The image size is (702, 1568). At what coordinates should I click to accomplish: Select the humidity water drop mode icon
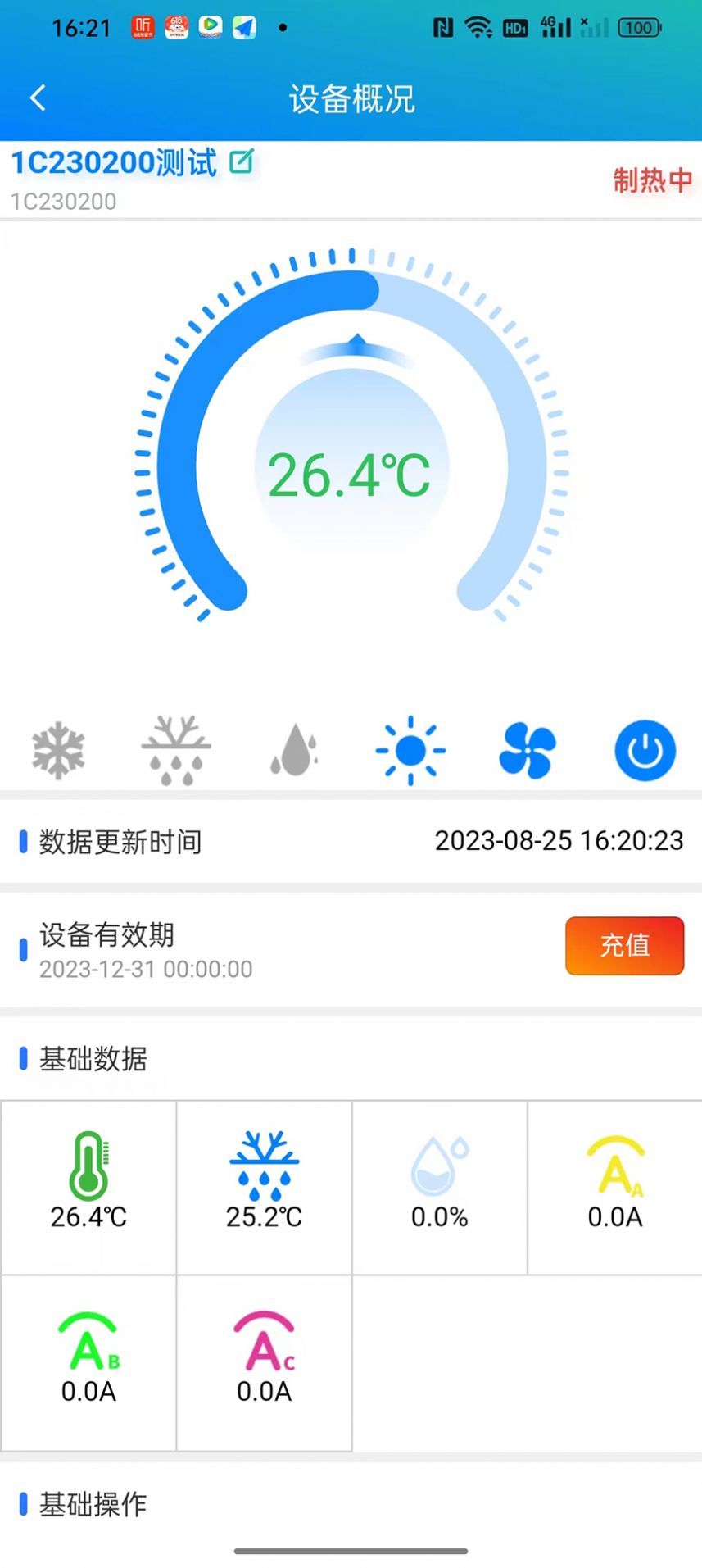tap(292, 748)
